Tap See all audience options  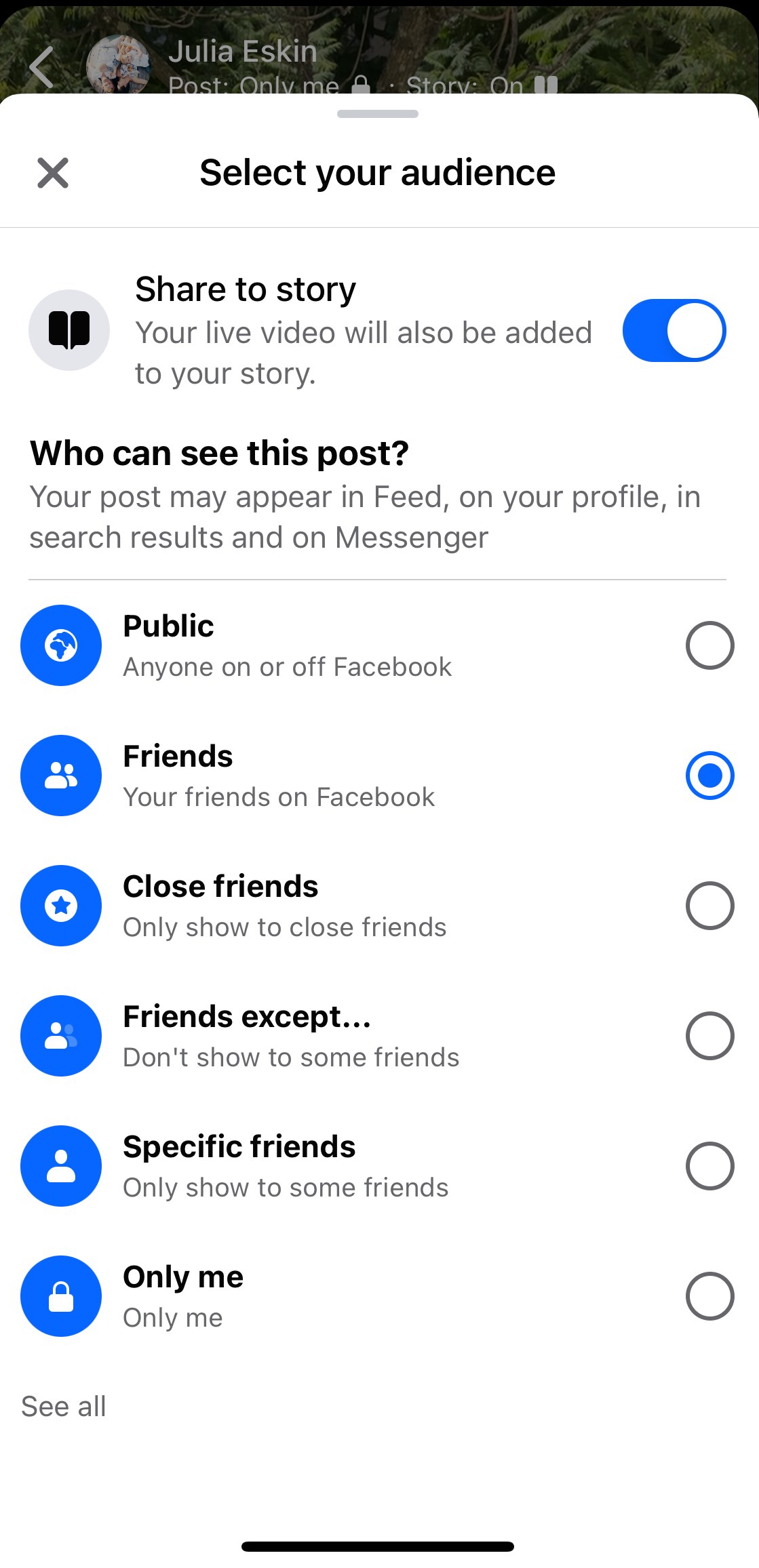[x=64, y=1407]
